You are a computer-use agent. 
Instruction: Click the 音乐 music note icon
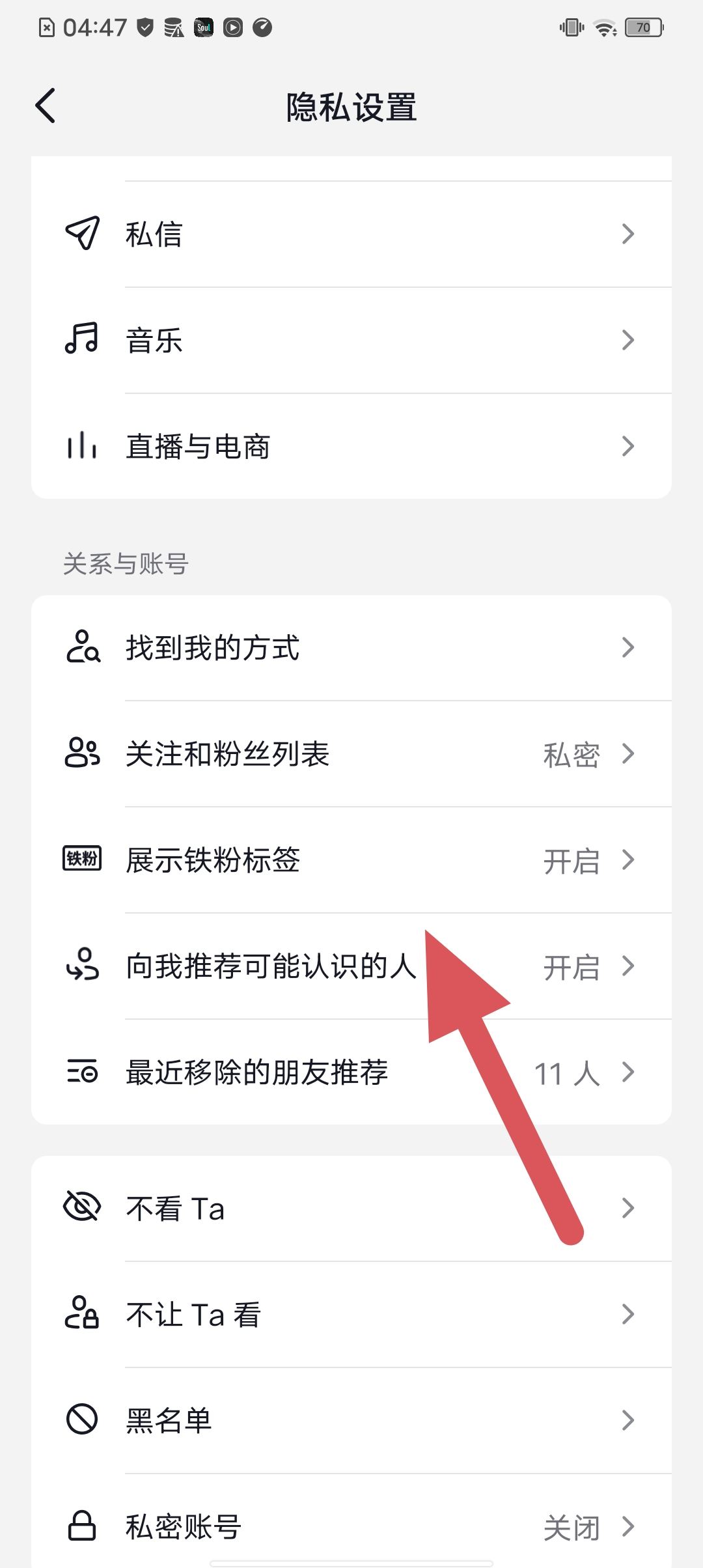pos(81,339)
